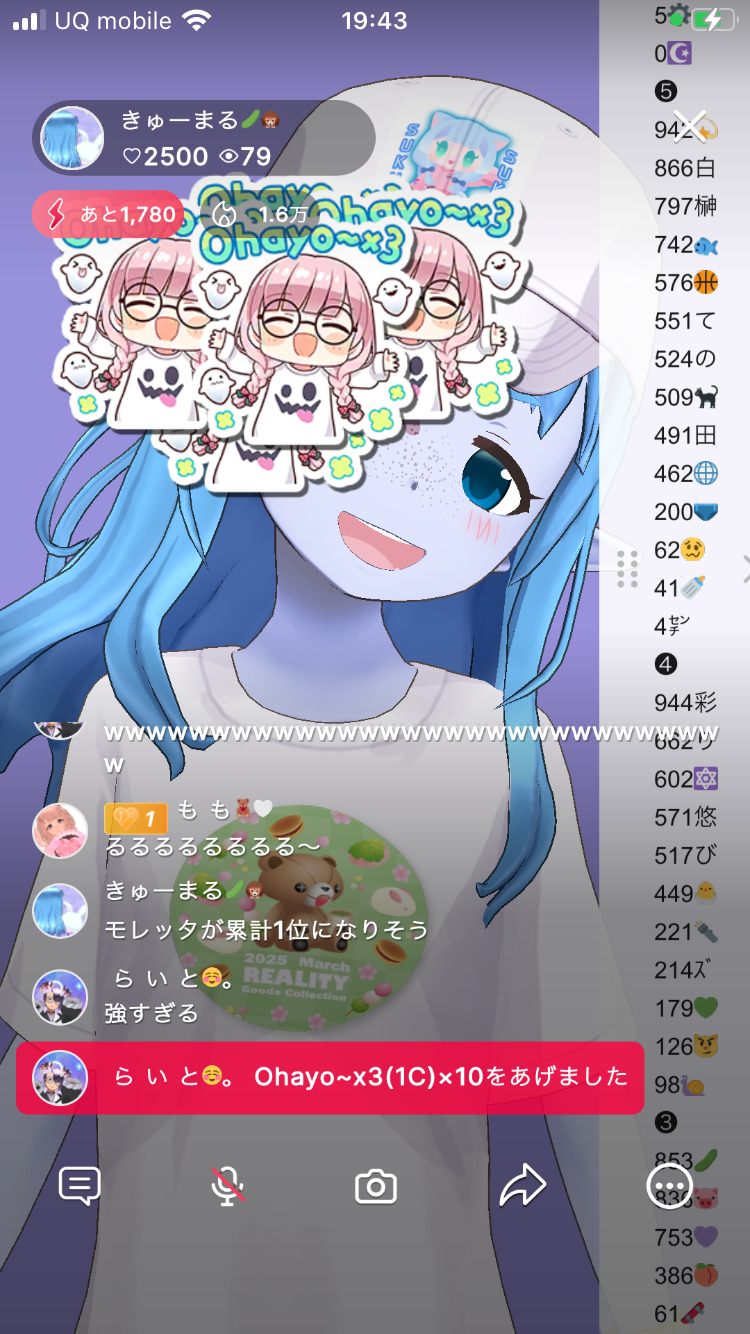This screenshot has height=1334, width=750.
Task: Tap the あと1,780 progress badge
Action: click(108, 214)
